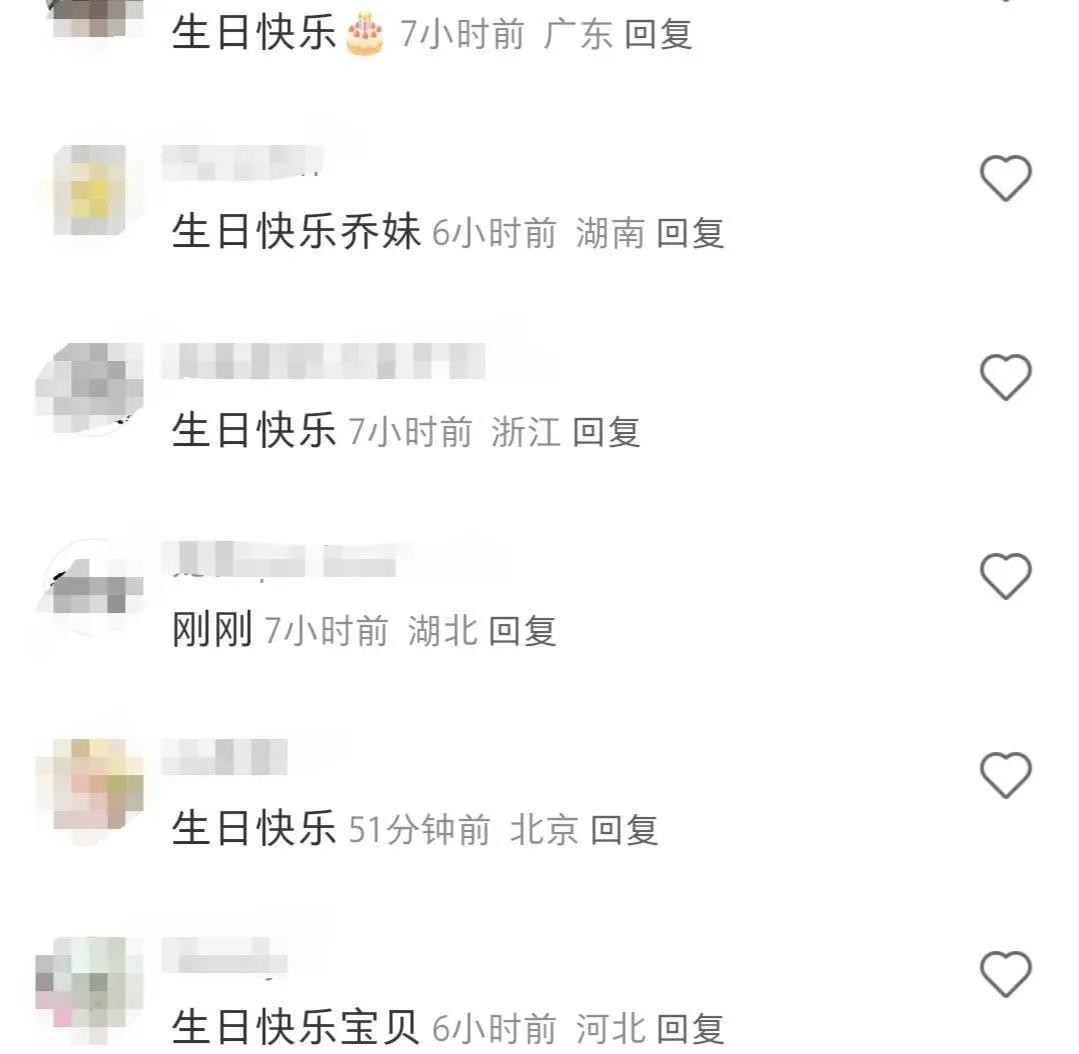Reply to the comment from 浙江
Screen dimensions: 1079x1054
pos(606,432)
